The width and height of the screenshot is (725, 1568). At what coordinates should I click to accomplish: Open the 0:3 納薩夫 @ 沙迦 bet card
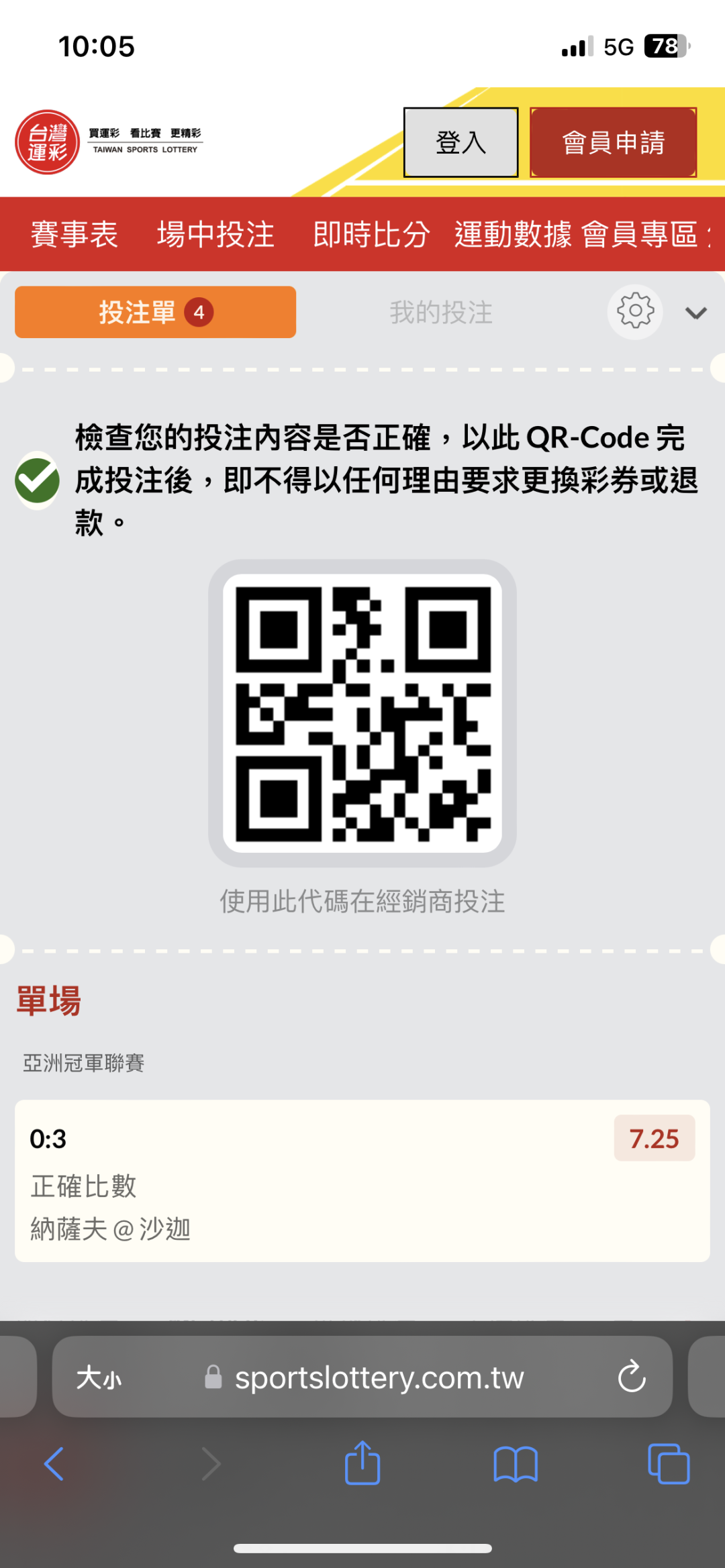click(x=362, y=1181)
